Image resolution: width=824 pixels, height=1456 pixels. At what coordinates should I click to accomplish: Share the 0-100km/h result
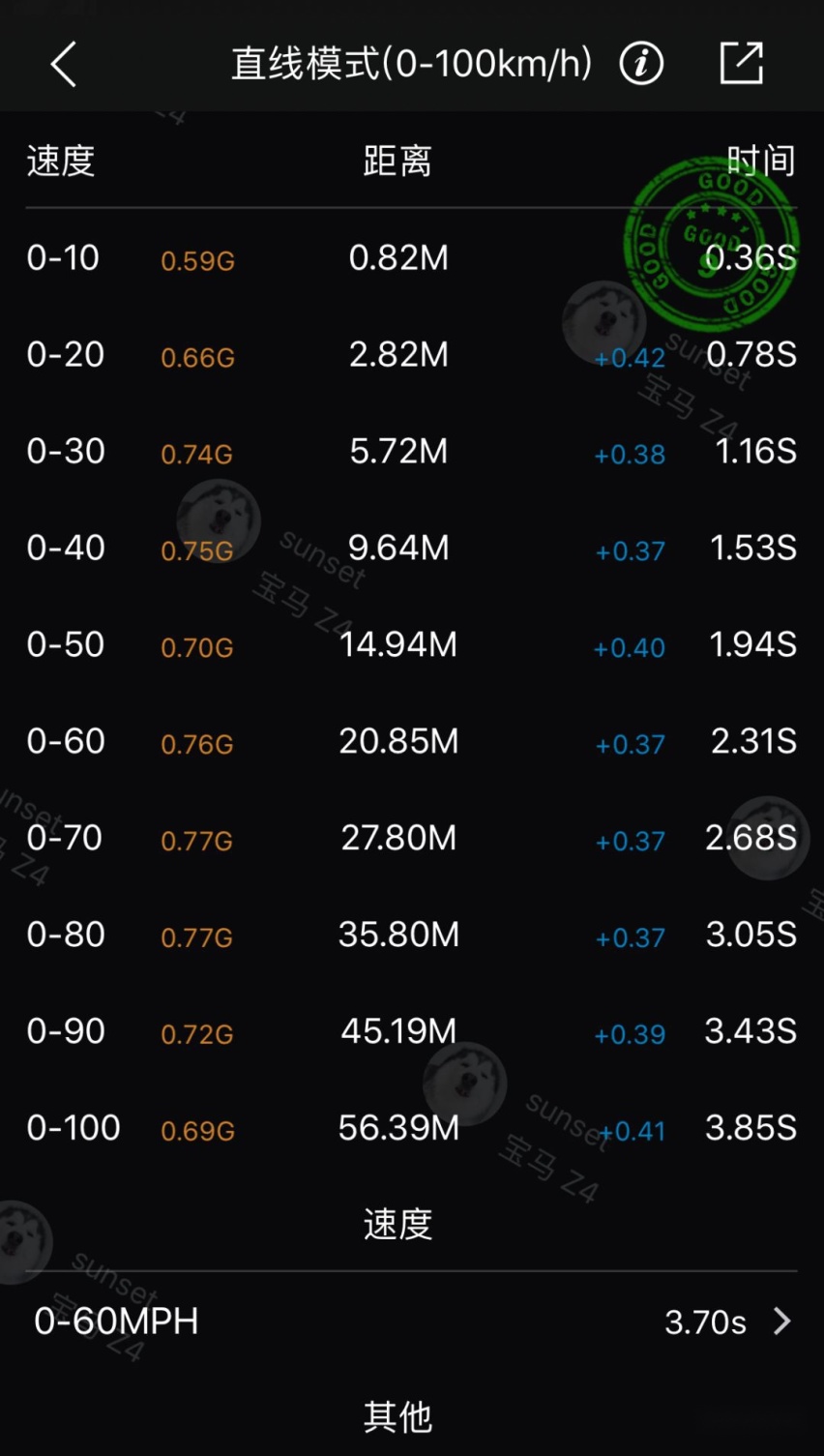pyautogui.click(x=742, y=64)
